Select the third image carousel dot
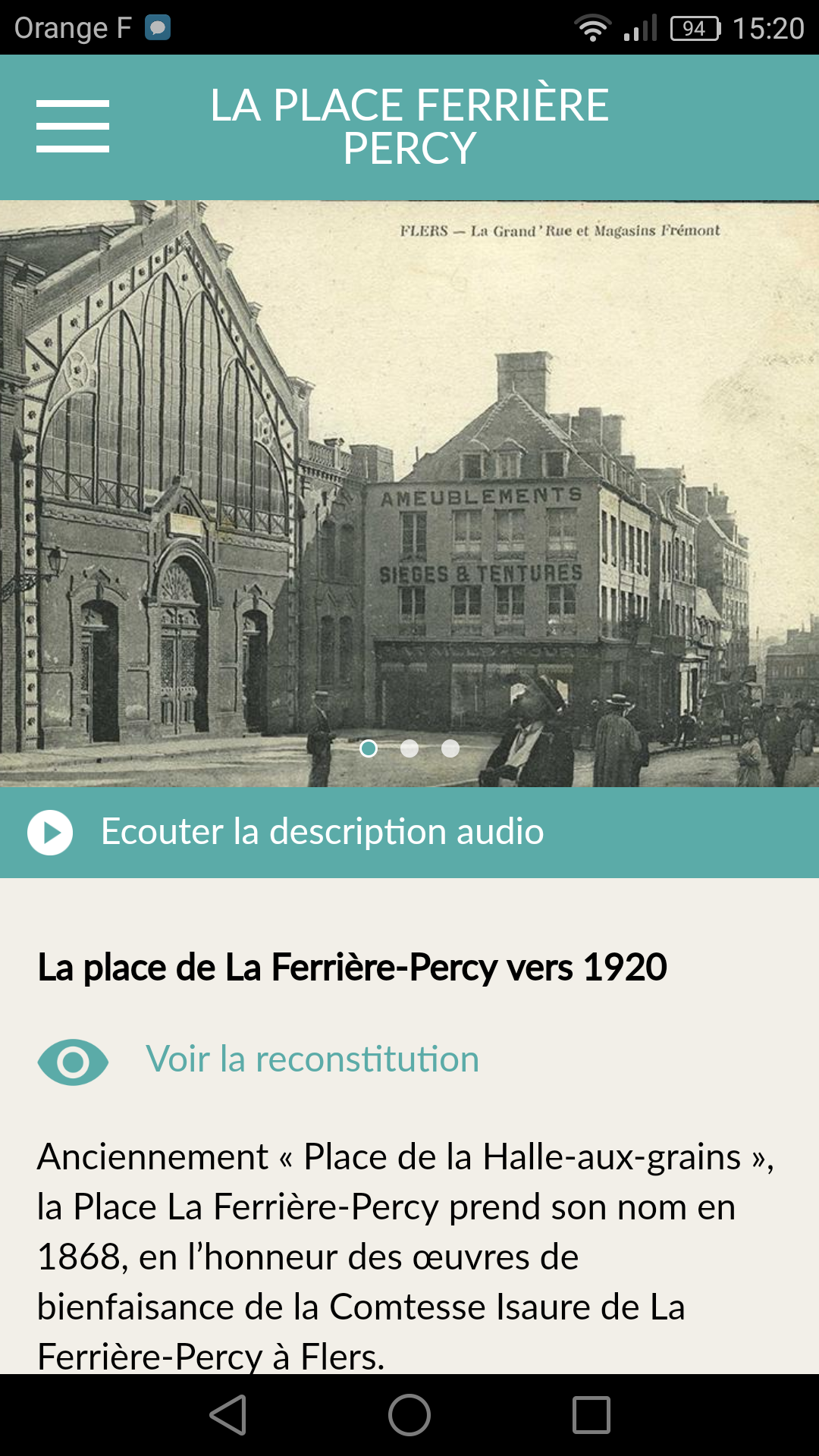The width and height of the screenshot is (819, 1456). point(450,748)
